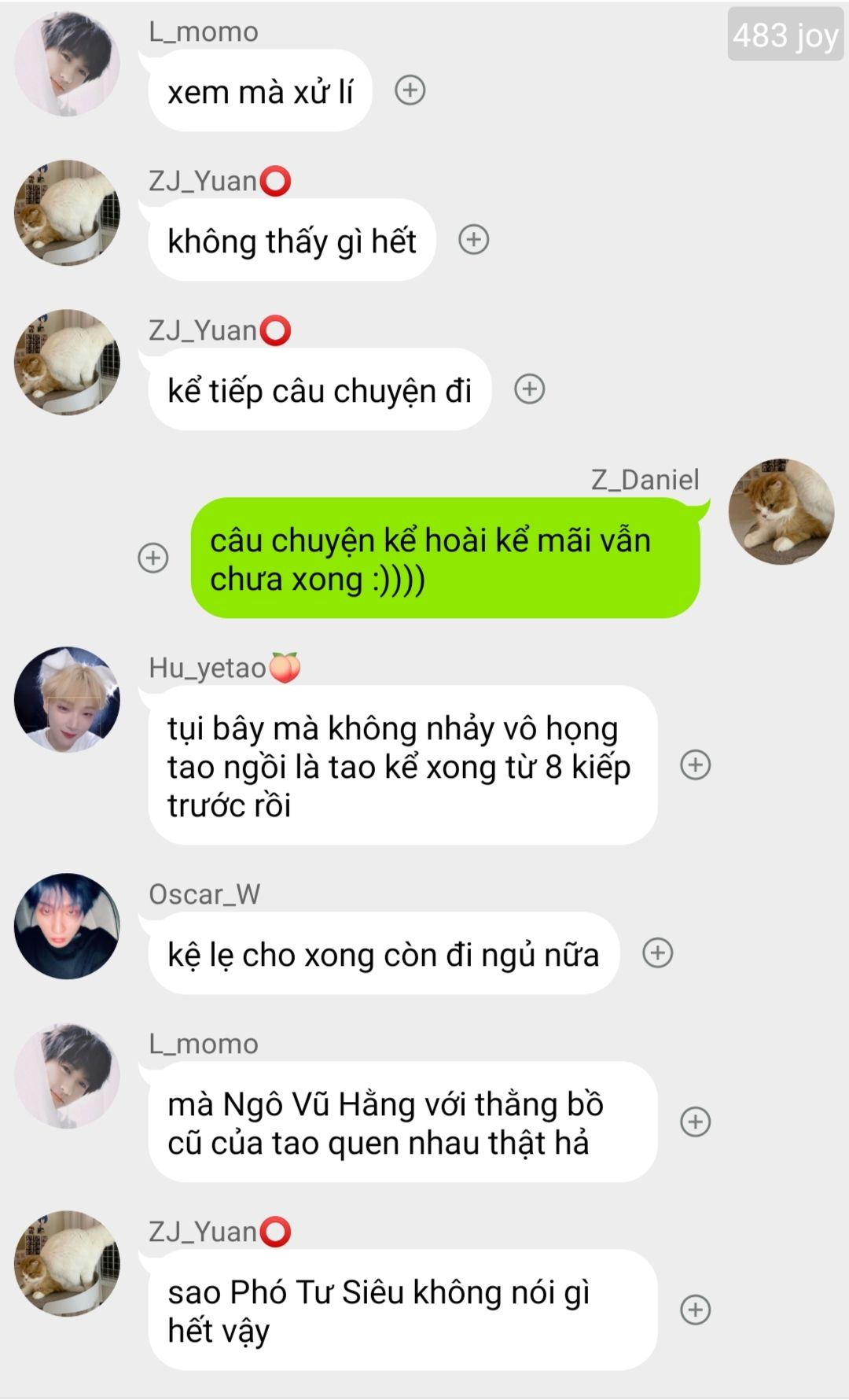Add comment on "mà Ngô Vũ Hằng" message
This screenshot has height=1400, width=849.
click(x=695, y=1121)
